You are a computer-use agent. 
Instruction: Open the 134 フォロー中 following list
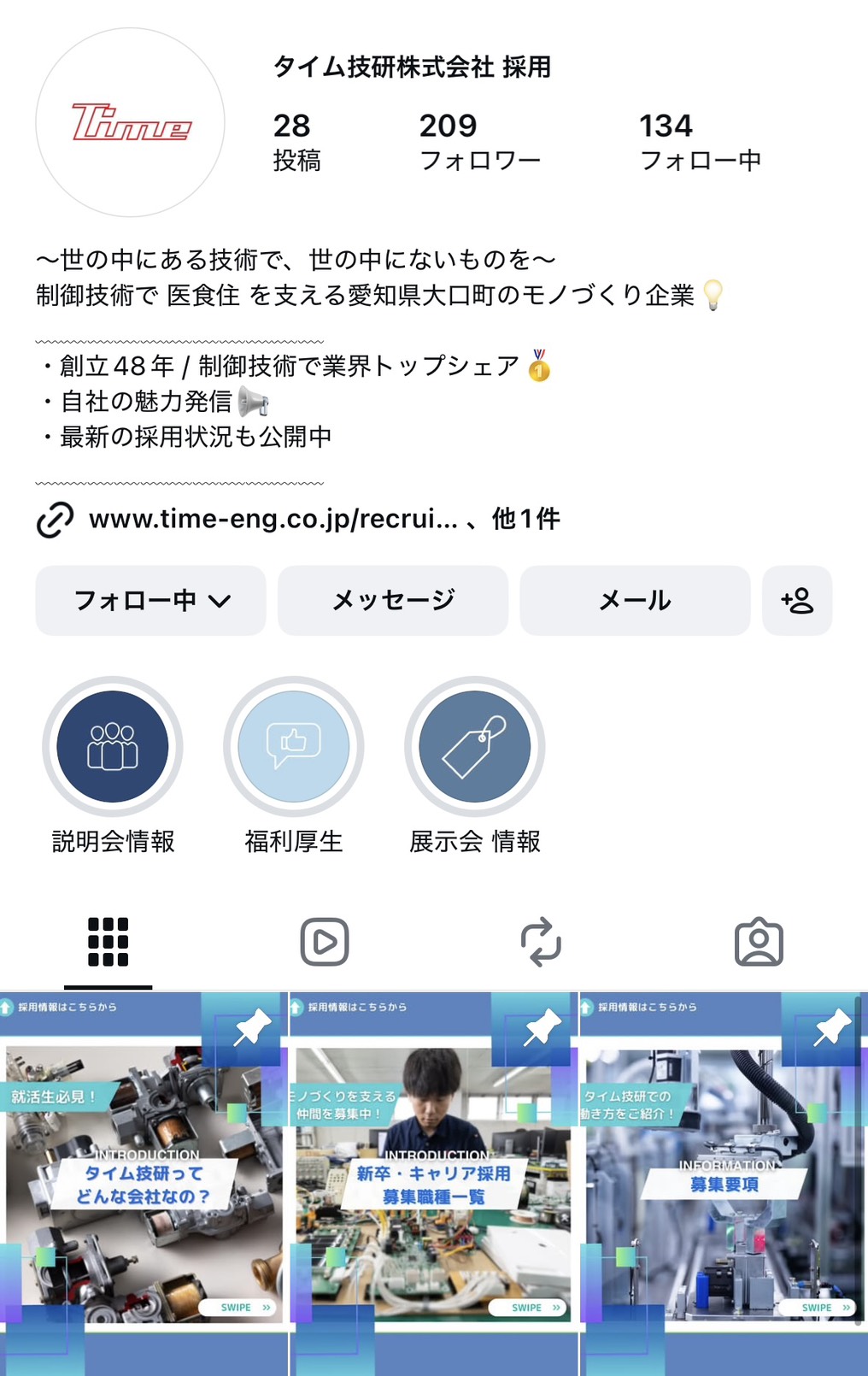click(x=700, y=142)
